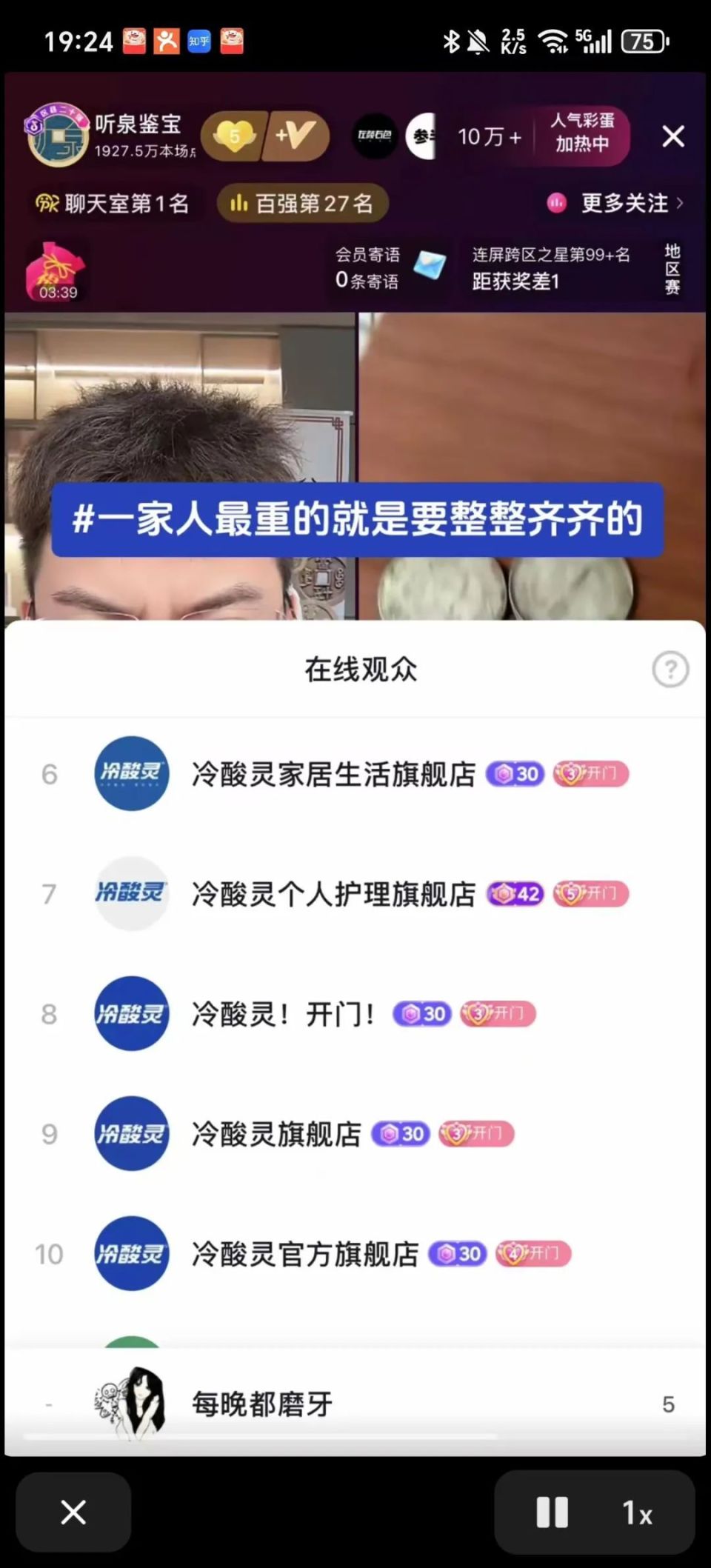
Task: Open 聊天室第1名 ranking chip
Action: 113,203
